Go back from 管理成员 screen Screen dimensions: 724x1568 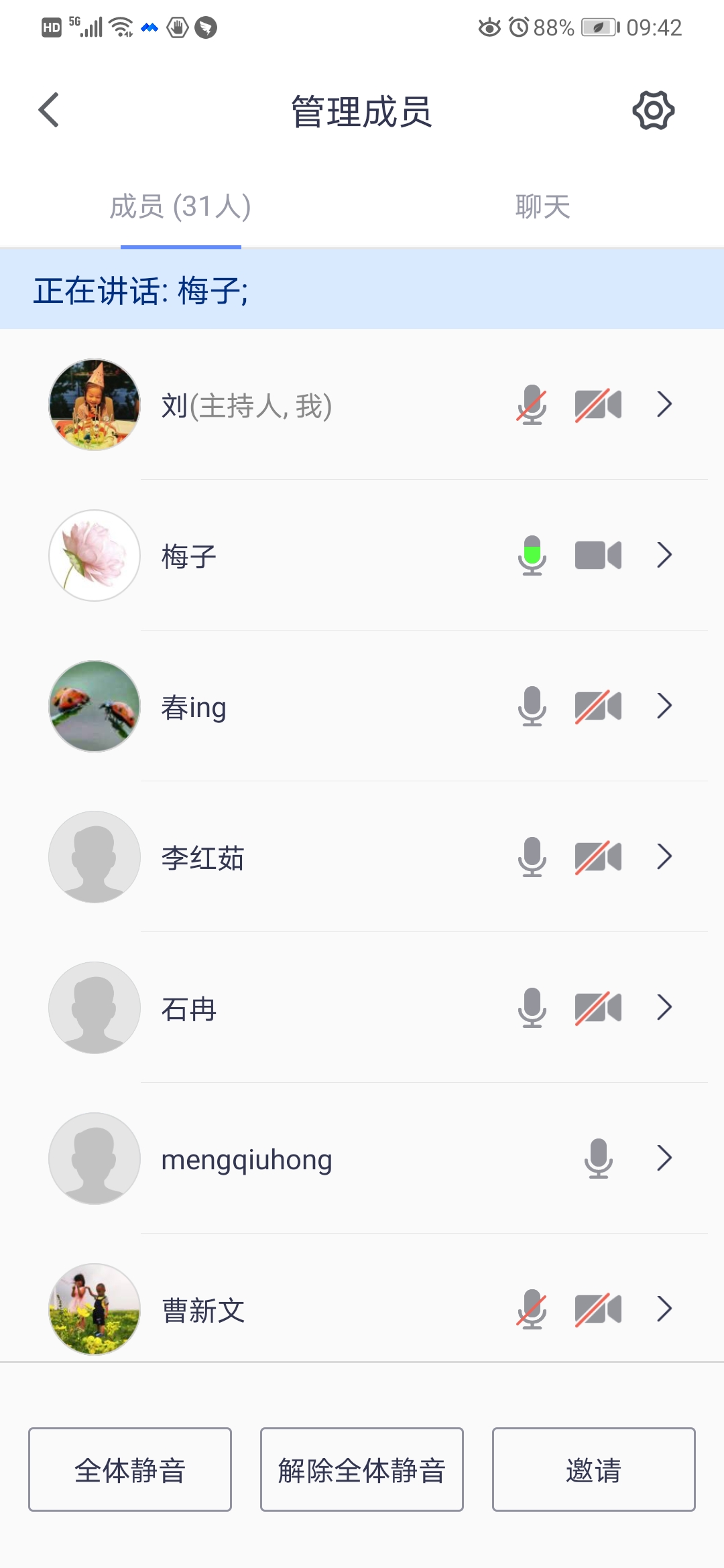point(49,111)
